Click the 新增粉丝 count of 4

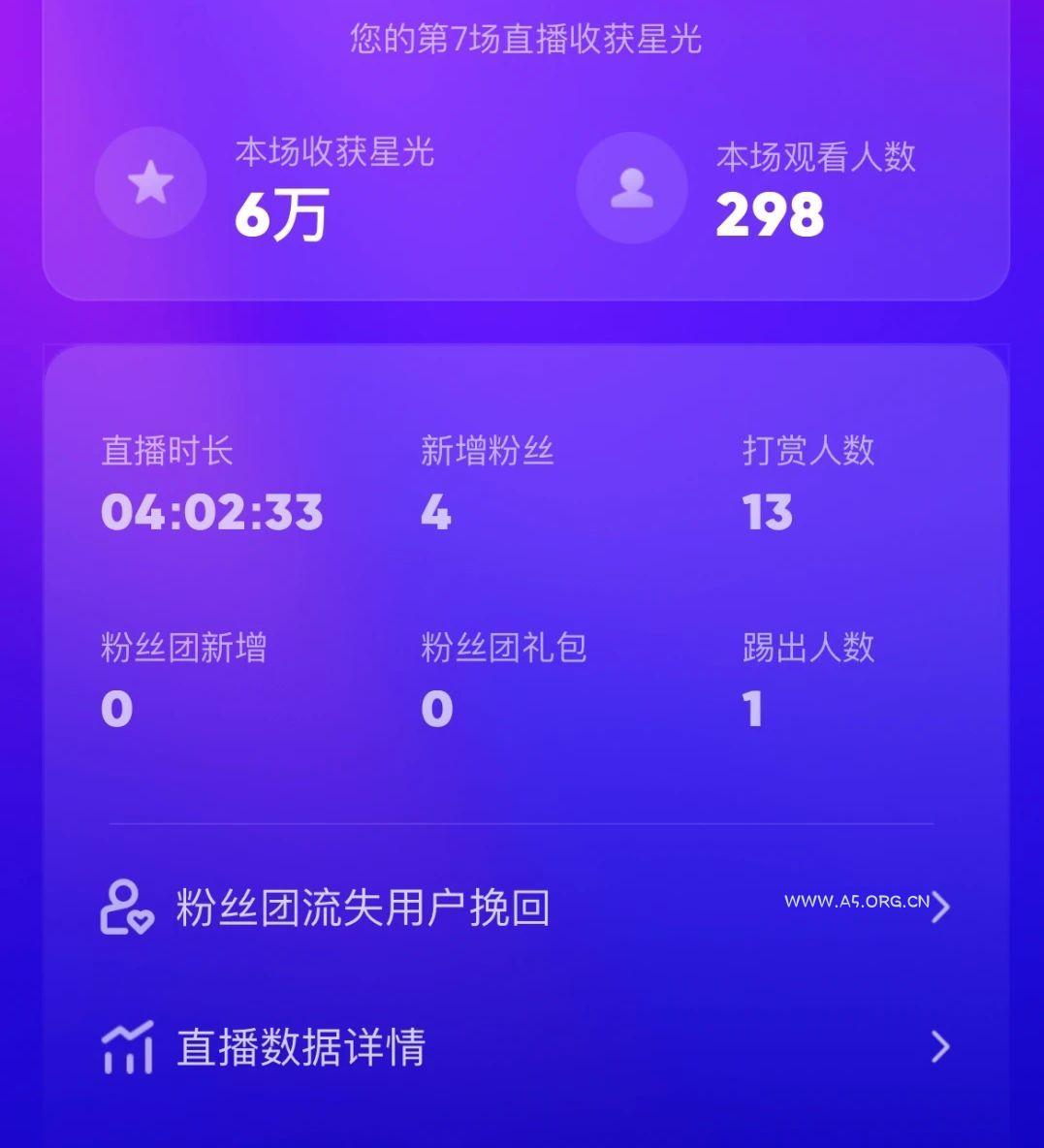[436, 514]
